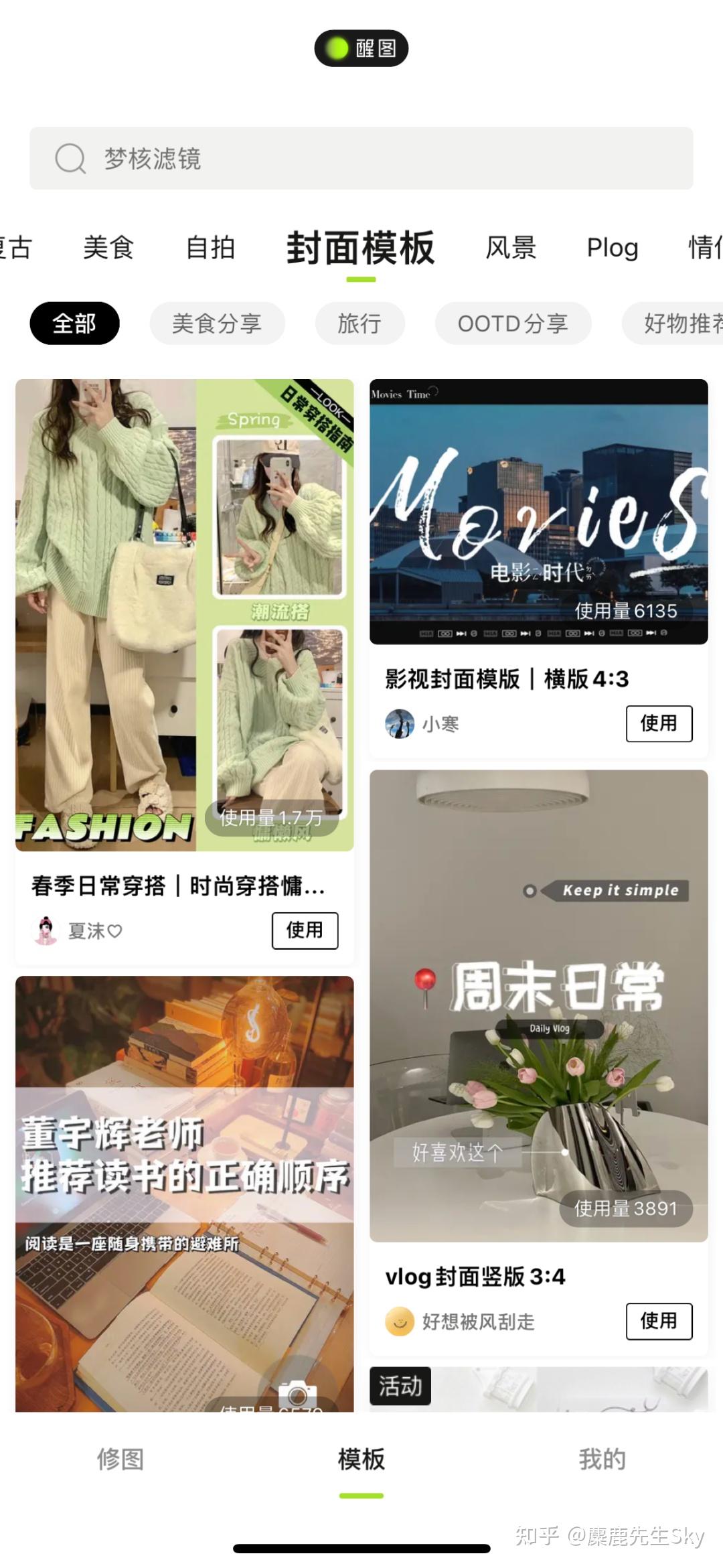Switch to the 修图 bottom tab
The height and width of the screenshot is (1568, 723).
pos(122,1459)
